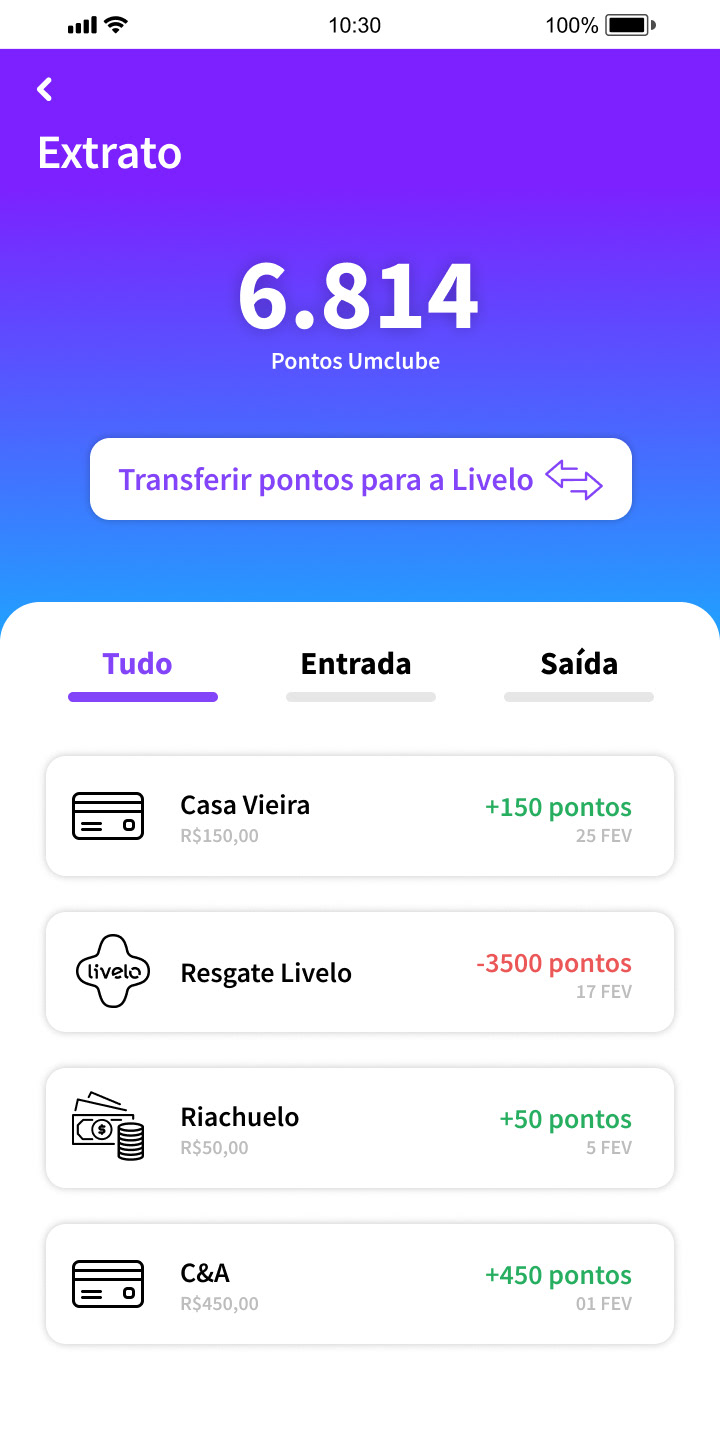Select the Tudo tab

coord(138,664)
